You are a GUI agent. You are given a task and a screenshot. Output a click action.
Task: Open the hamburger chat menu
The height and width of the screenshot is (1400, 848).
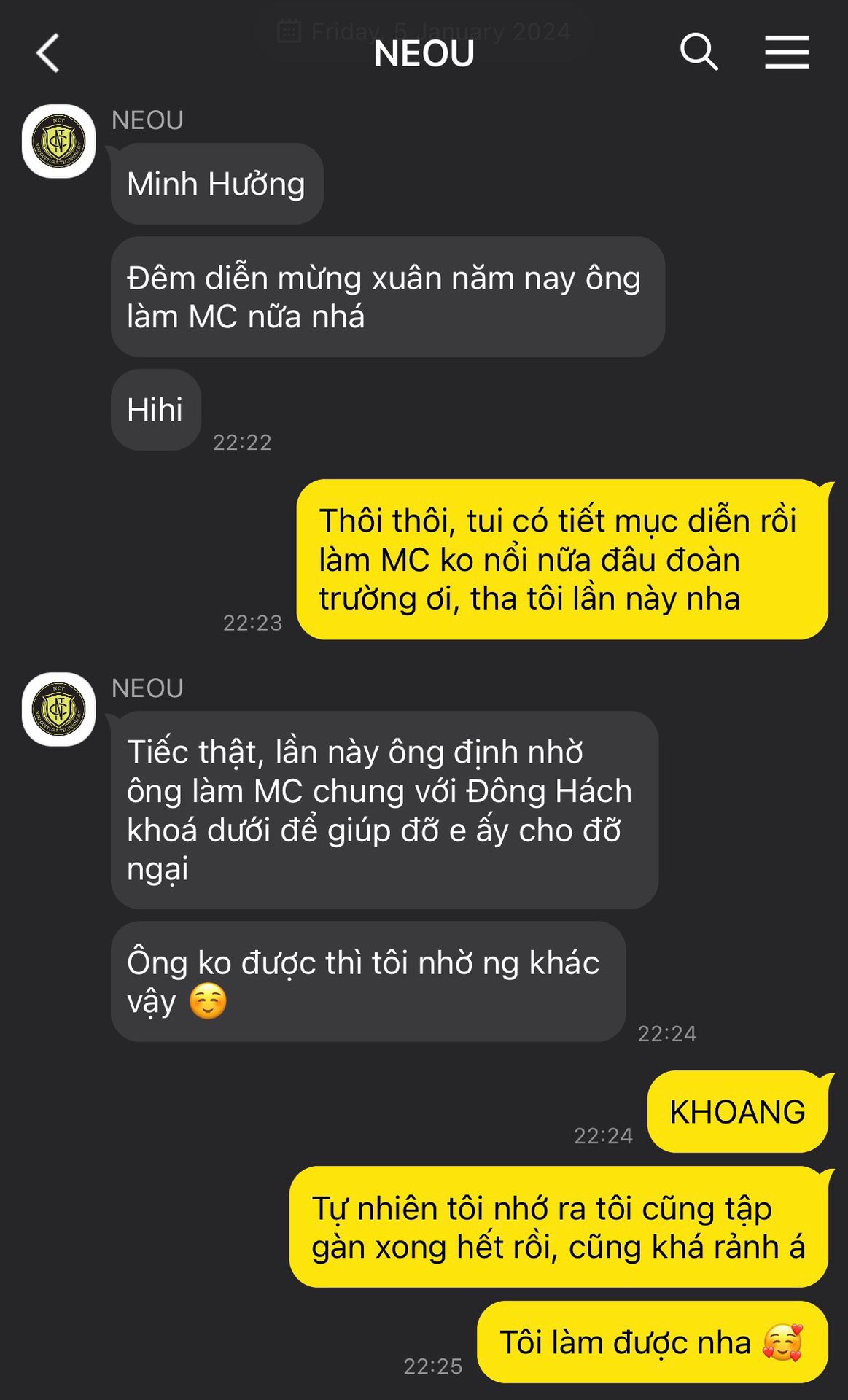point(787,52)
